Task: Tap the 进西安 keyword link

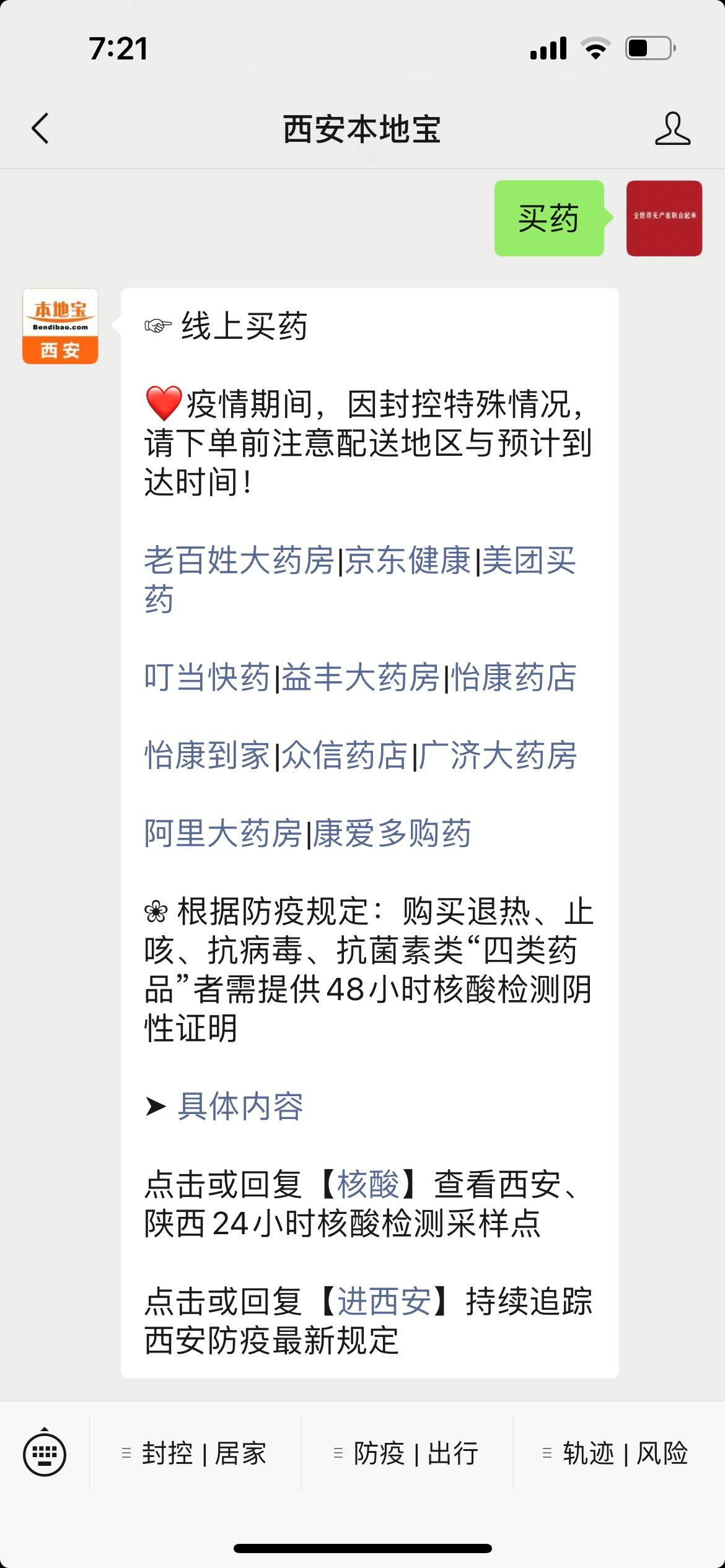Action: [x=384, y=1302]
